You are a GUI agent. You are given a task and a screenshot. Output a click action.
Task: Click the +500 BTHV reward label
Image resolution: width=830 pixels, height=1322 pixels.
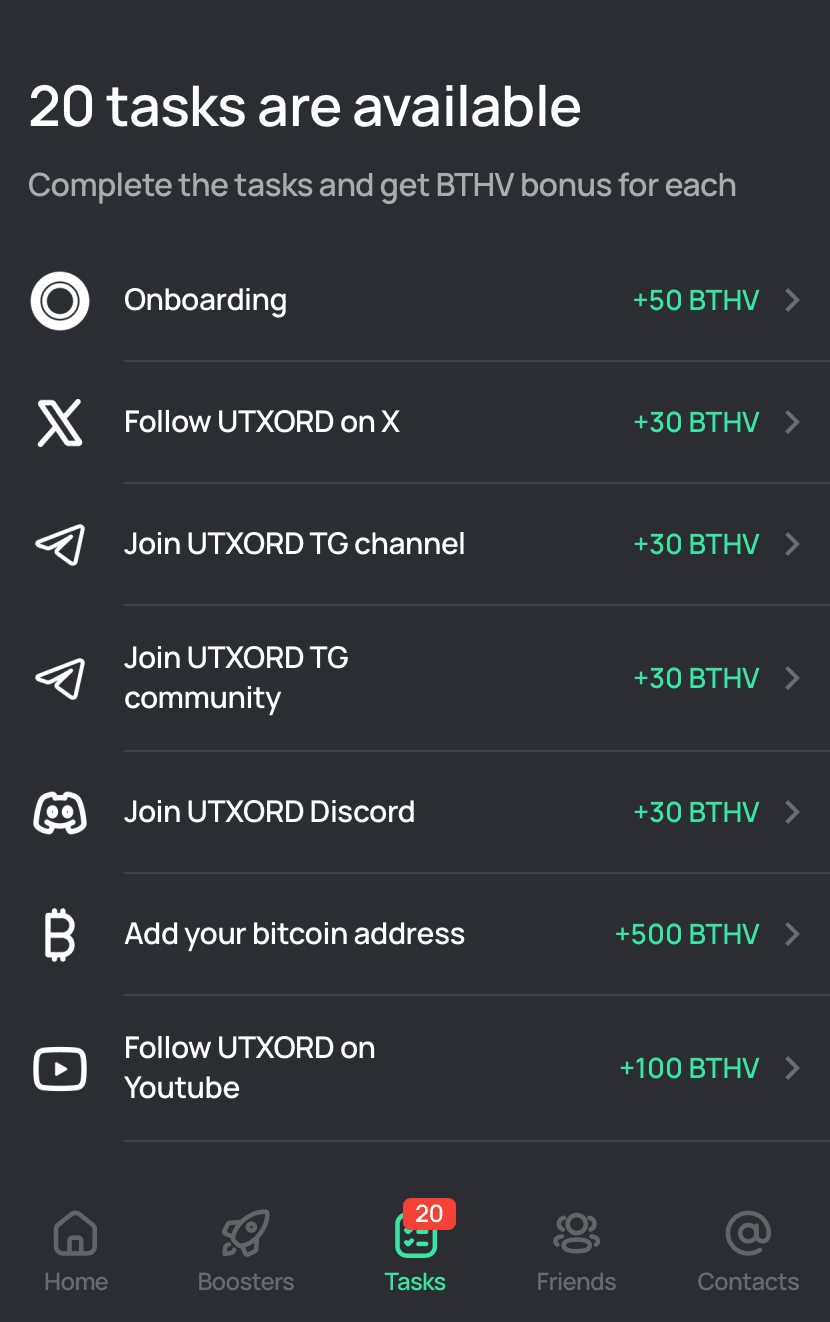tap(687, 934)
